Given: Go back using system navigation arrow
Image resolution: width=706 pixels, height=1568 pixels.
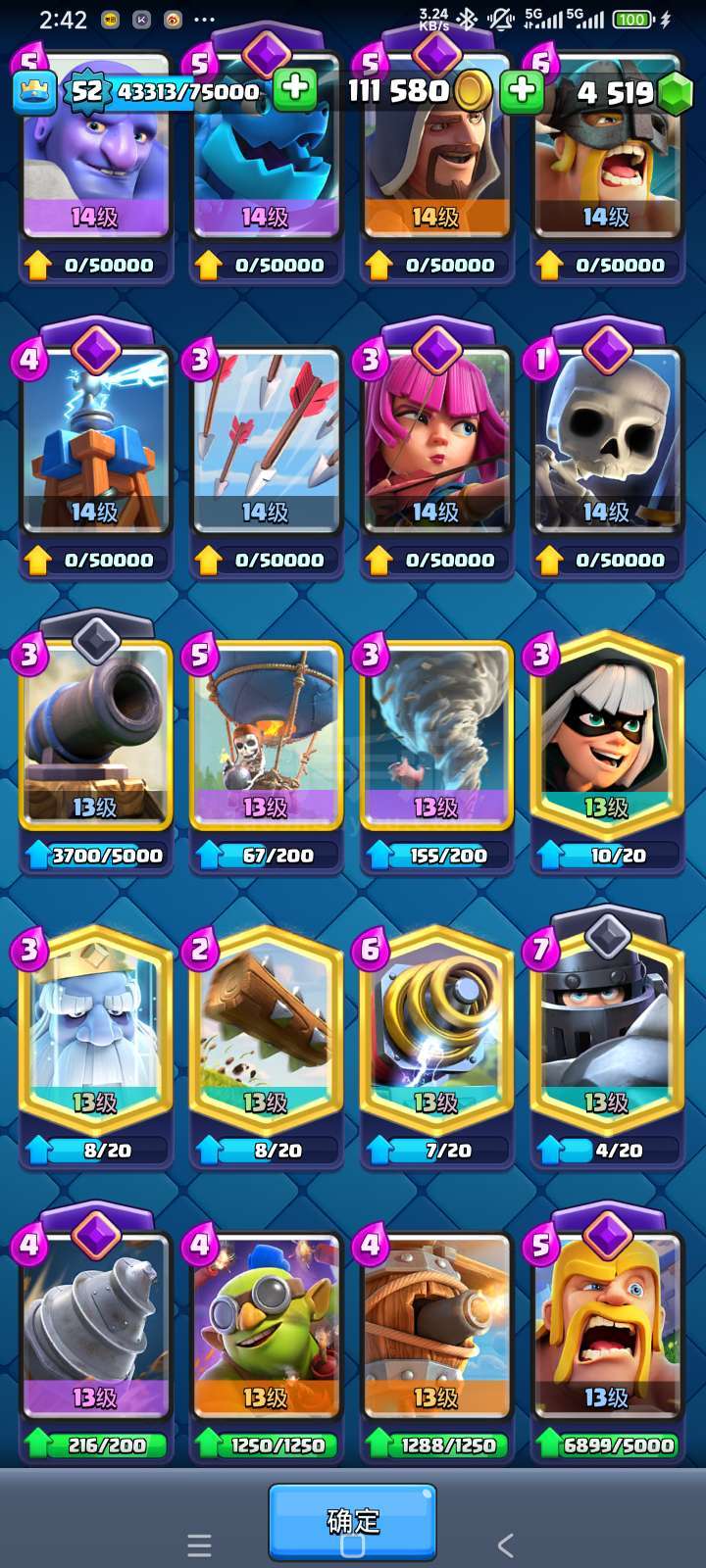Looking at the screenshot, I should tap(505, 1546).
